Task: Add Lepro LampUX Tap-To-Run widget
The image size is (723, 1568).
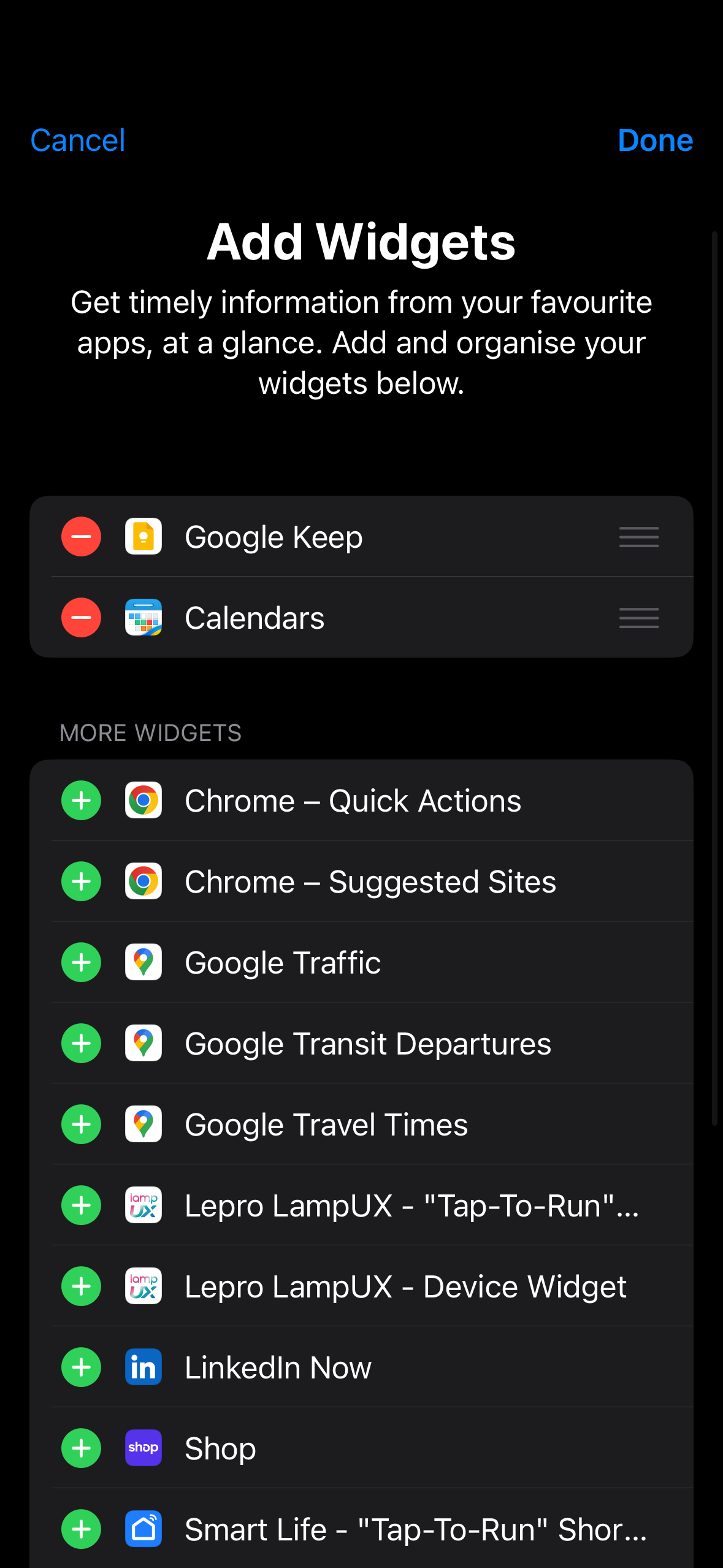Action: [81, 1205]
